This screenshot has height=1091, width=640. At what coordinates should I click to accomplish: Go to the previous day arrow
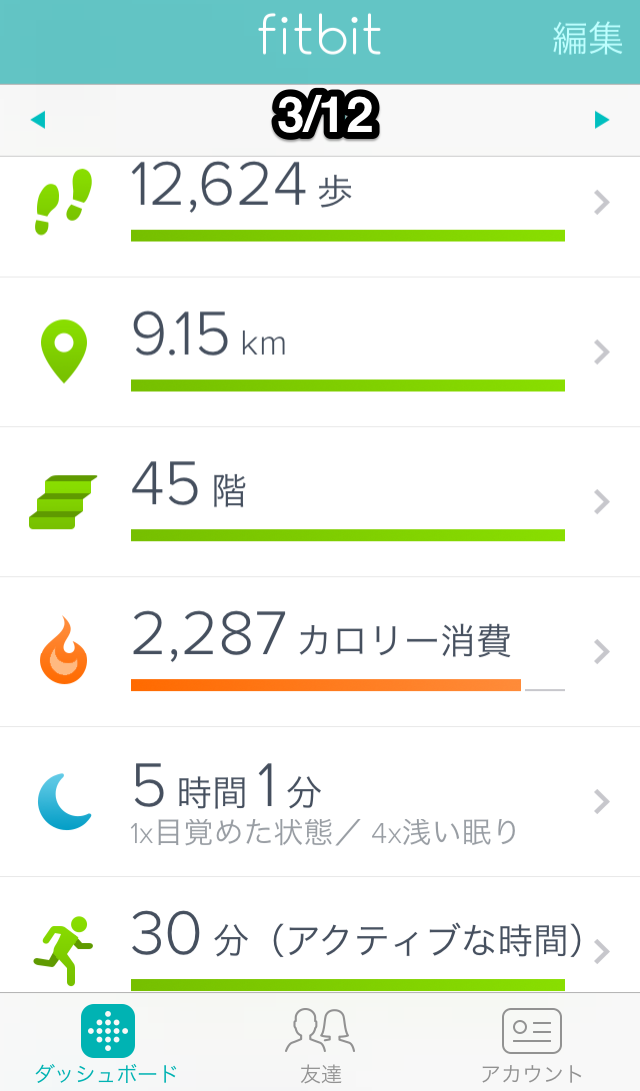pos(38,121)
